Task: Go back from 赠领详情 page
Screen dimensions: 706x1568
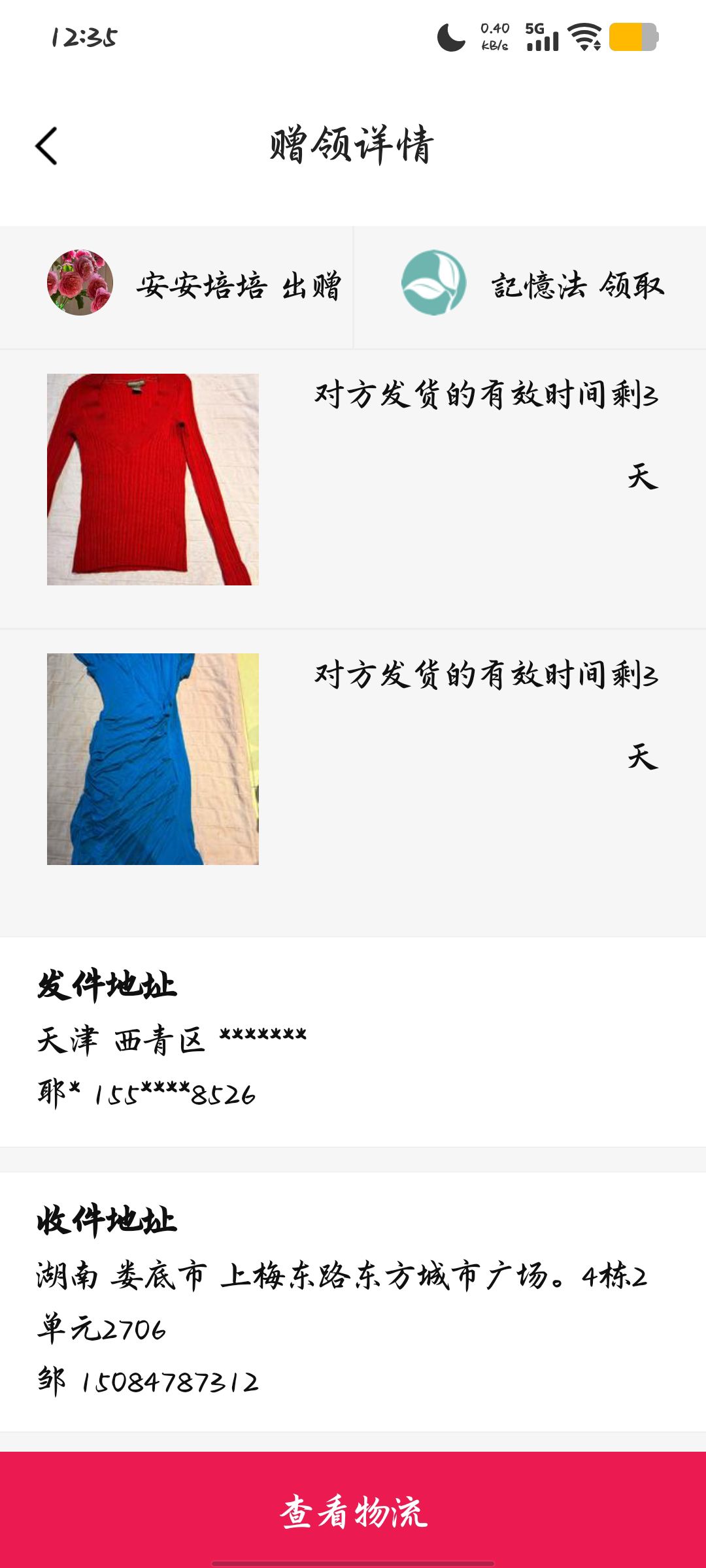Action: click(46, 146)
